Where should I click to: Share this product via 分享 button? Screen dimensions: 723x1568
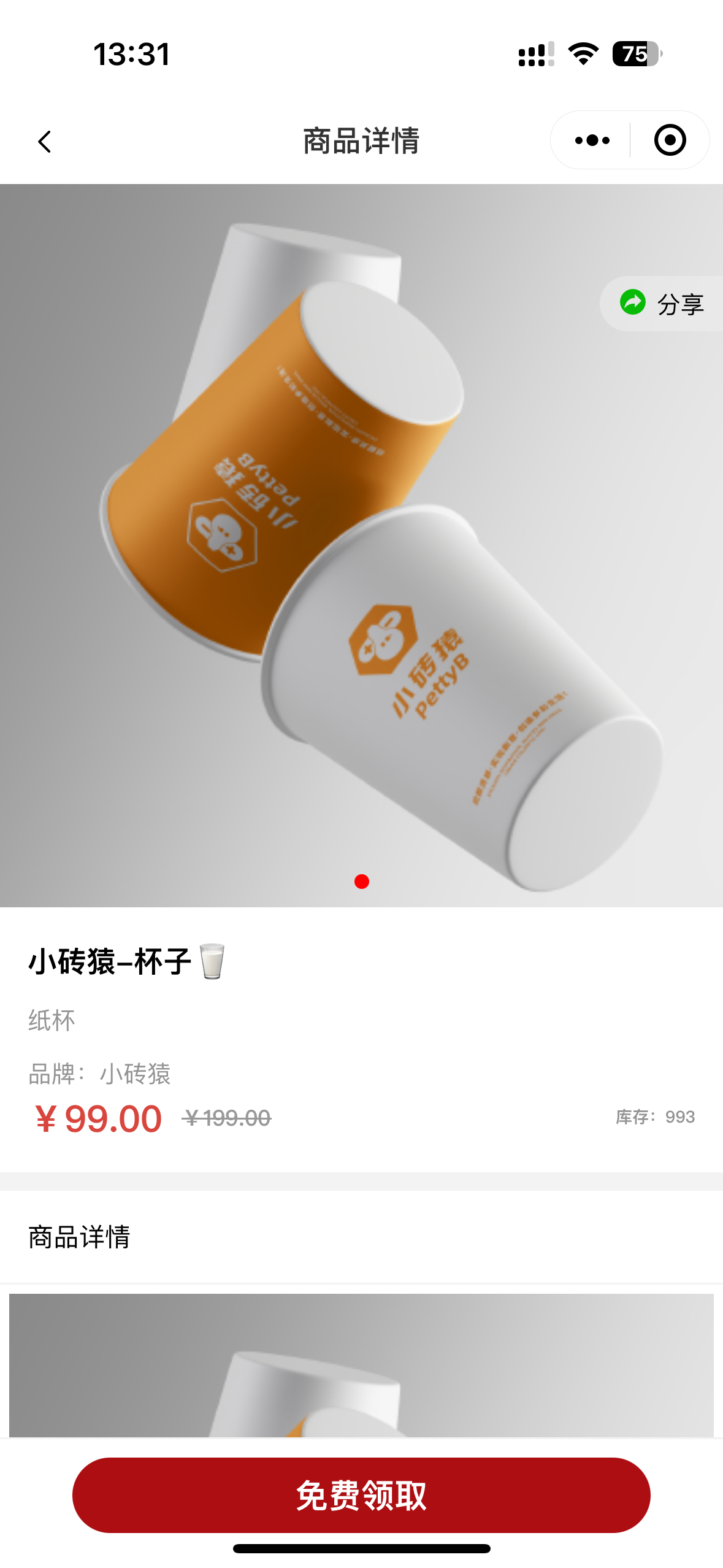tap(662, 304)
